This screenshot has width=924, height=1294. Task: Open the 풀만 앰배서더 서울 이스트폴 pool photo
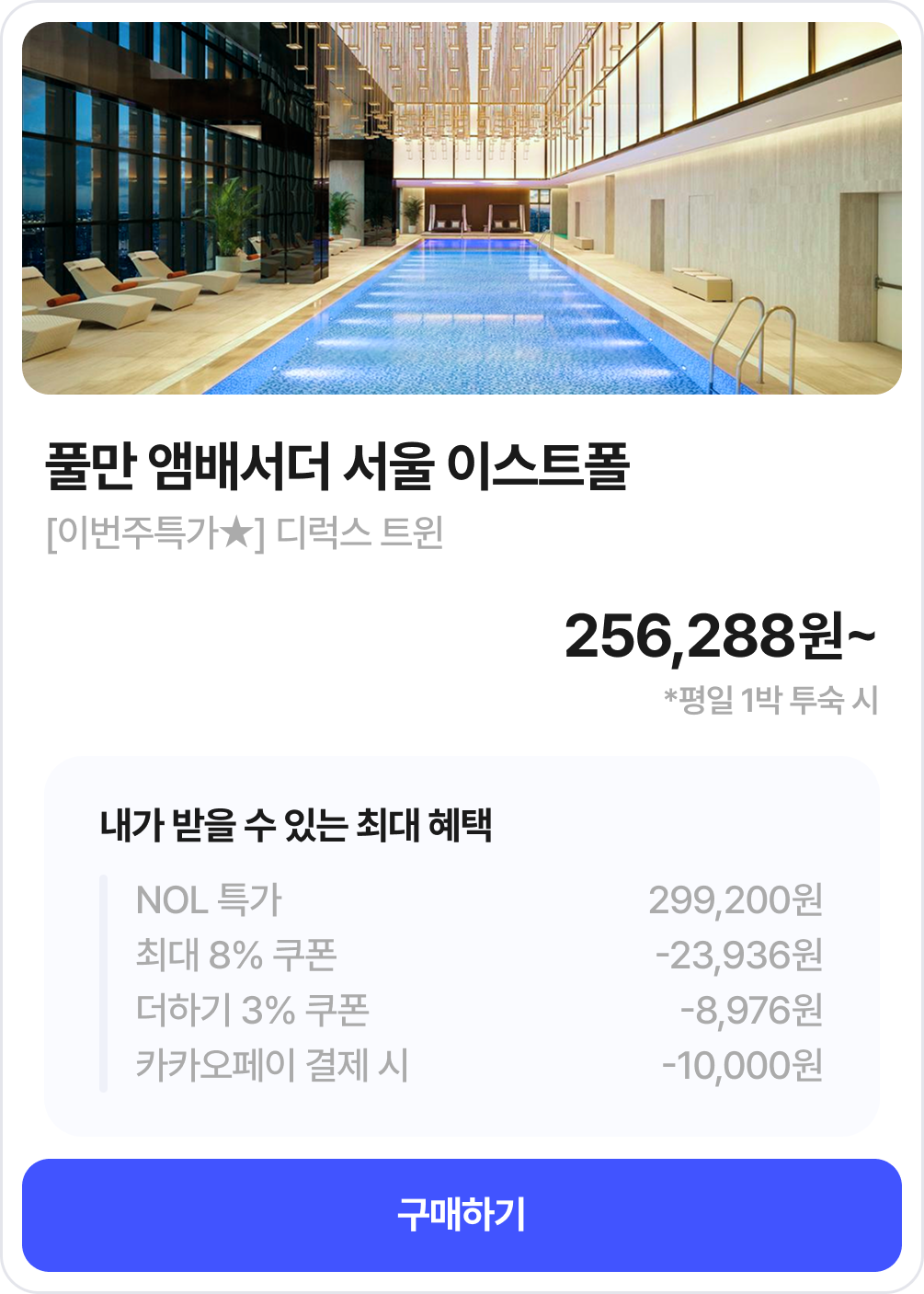462,208
